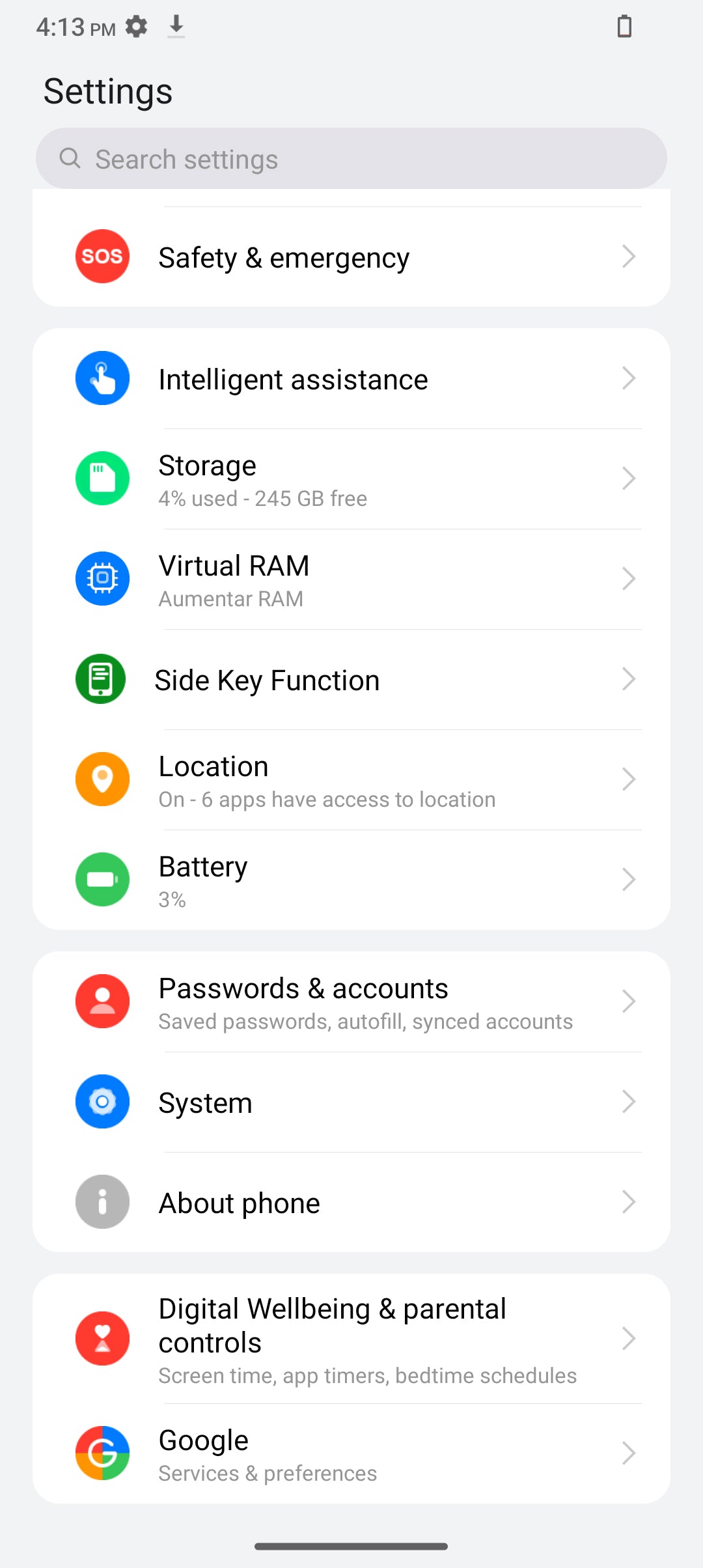The height and width of the screenshot is (1568, 703).
Task: Tap the Search settings field
Action: [351, 159]
